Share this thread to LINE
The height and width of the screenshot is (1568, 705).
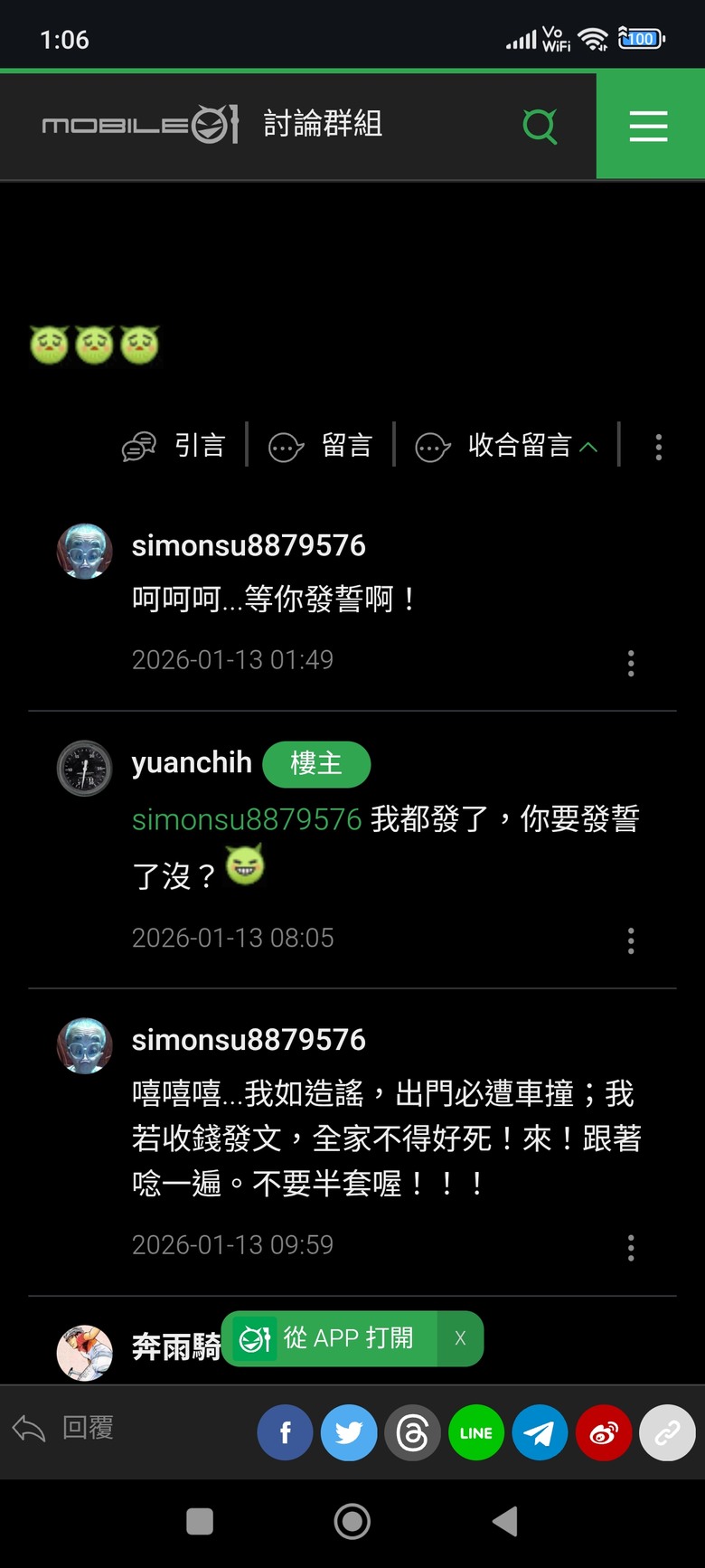coord(476,1432)
